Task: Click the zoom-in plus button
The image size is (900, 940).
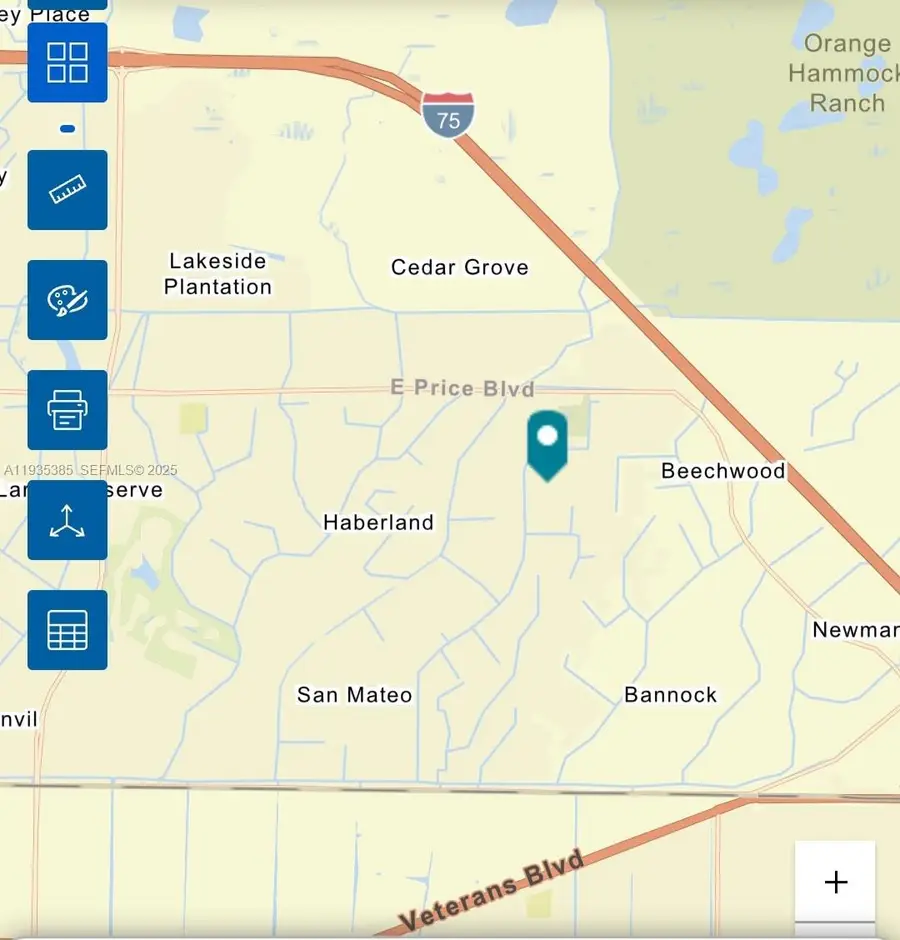Action: click(x=836, y=881)
